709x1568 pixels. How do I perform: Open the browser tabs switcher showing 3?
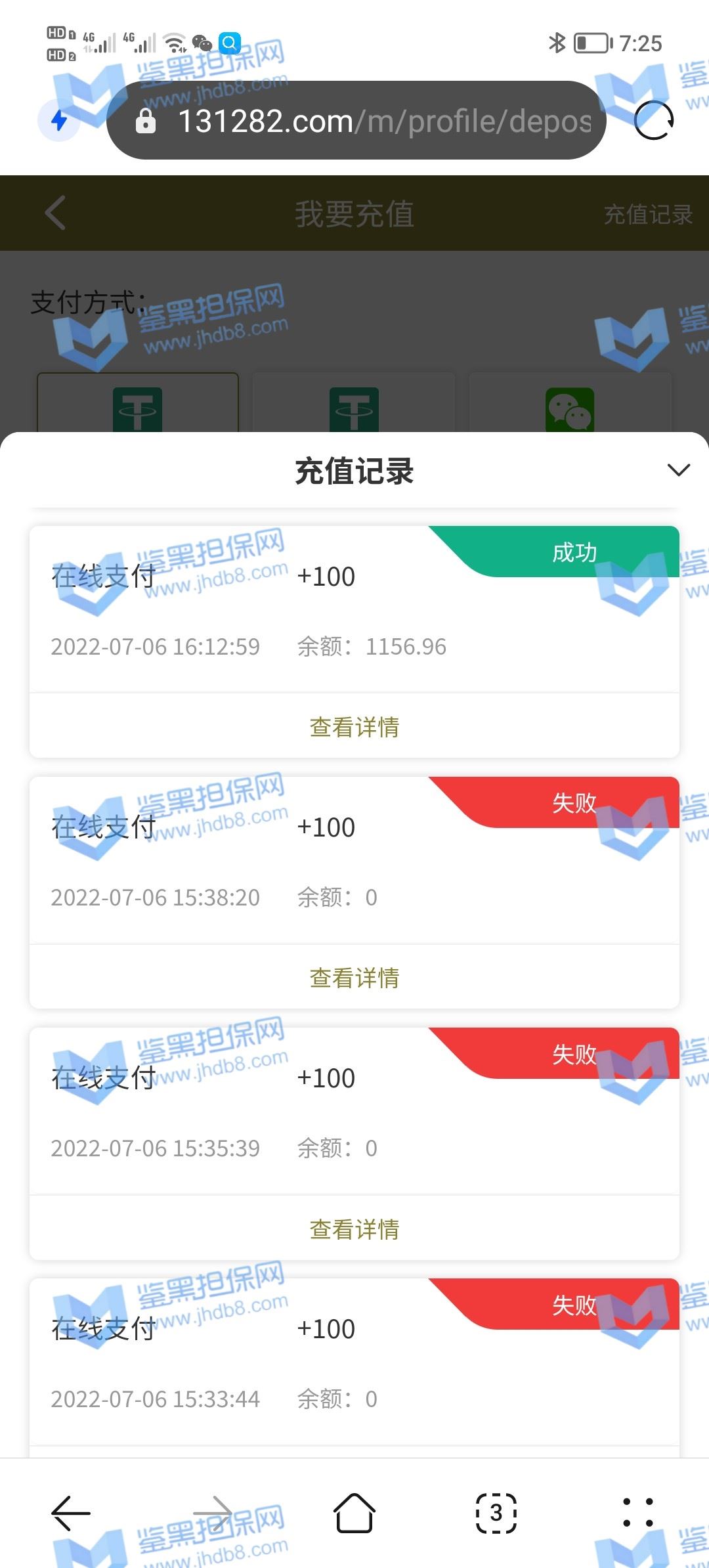496,1514
